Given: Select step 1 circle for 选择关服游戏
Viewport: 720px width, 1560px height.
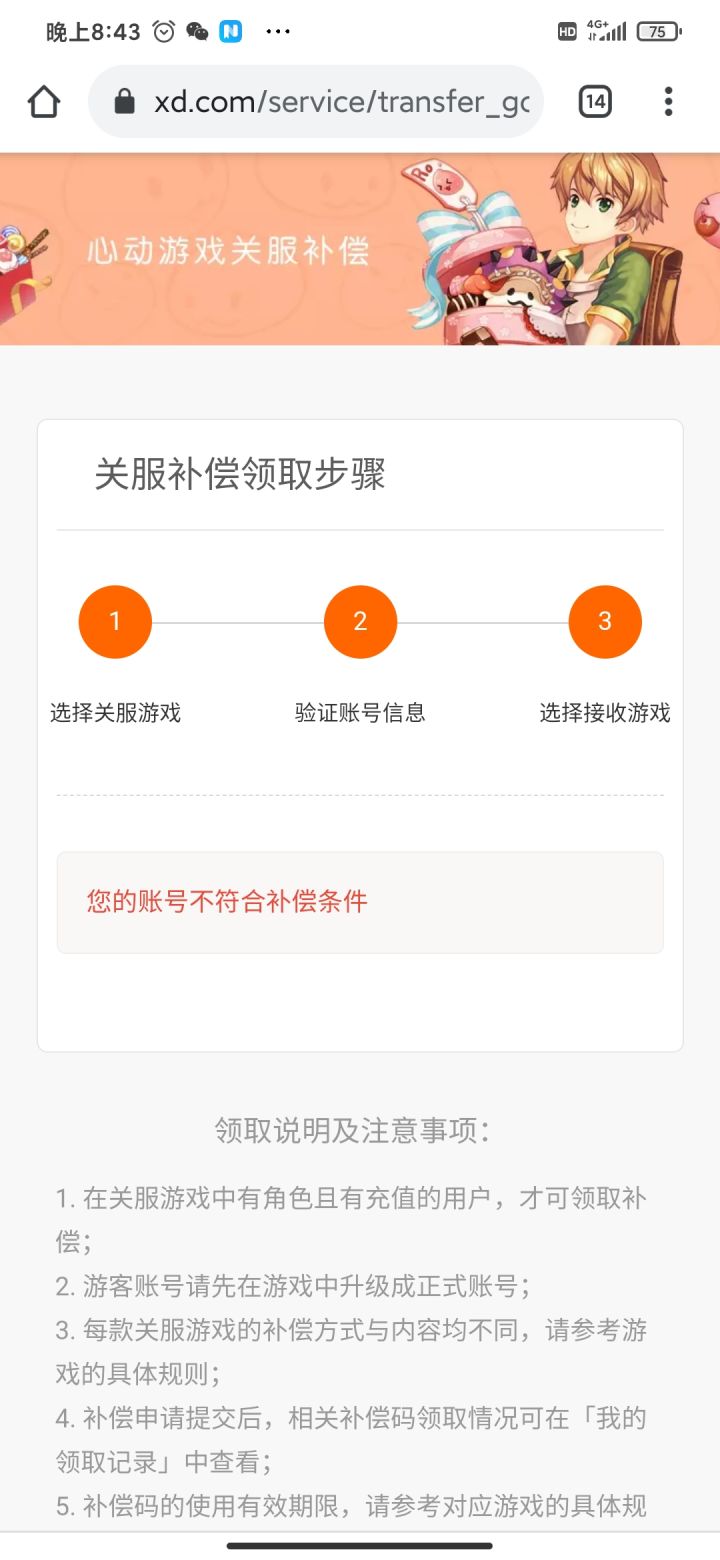Looking at the screenshot, I should (115, 621).
